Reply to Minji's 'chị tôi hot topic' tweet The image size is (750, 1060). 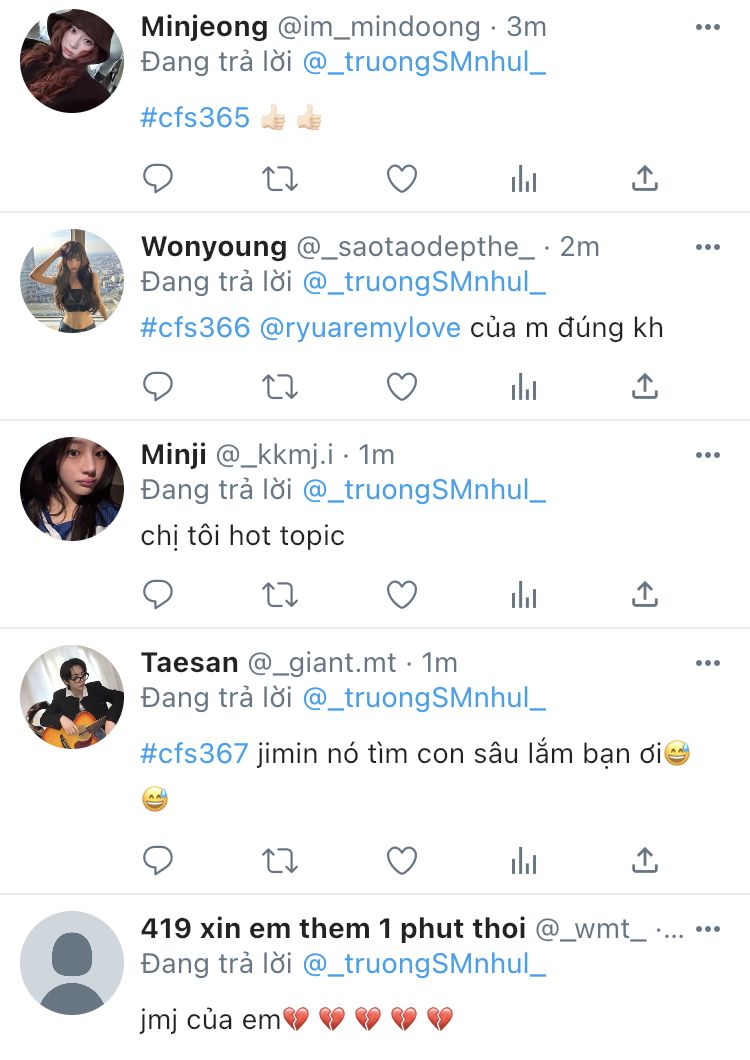point(157,594)
